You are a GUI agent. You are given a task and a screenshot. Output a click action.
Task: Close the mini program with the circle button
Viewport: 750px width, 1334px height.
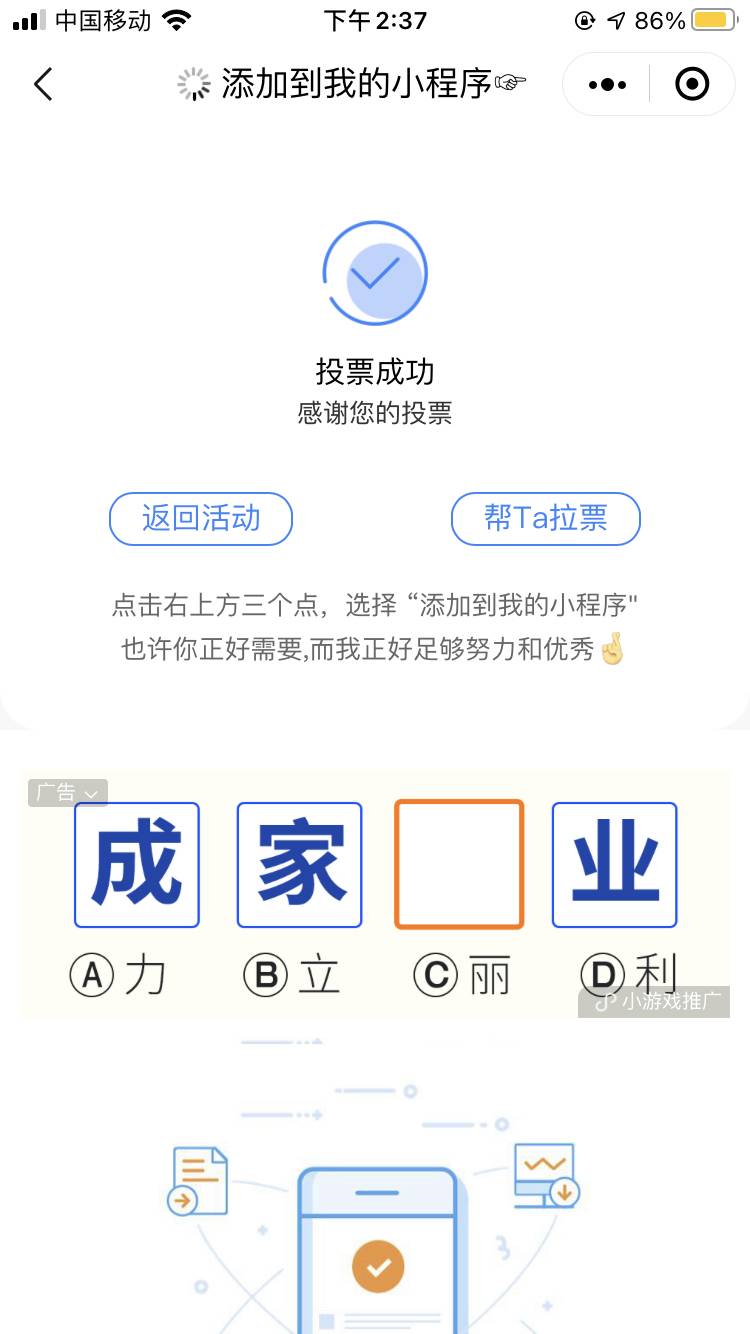pos(692,85)
